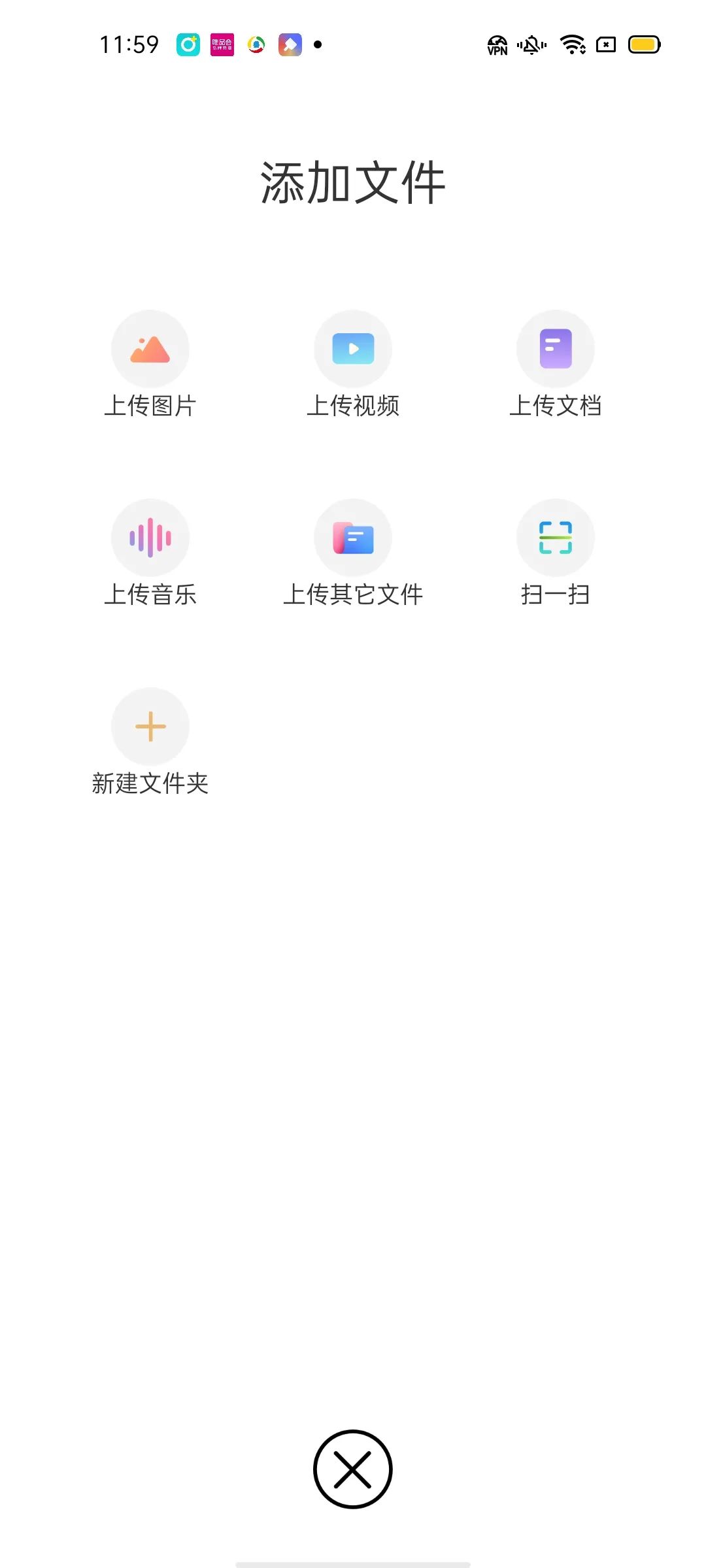The image size is (706, 1568).
Task: Launch the 扫一扫 QR scan icon
Action: pos(555,537)
